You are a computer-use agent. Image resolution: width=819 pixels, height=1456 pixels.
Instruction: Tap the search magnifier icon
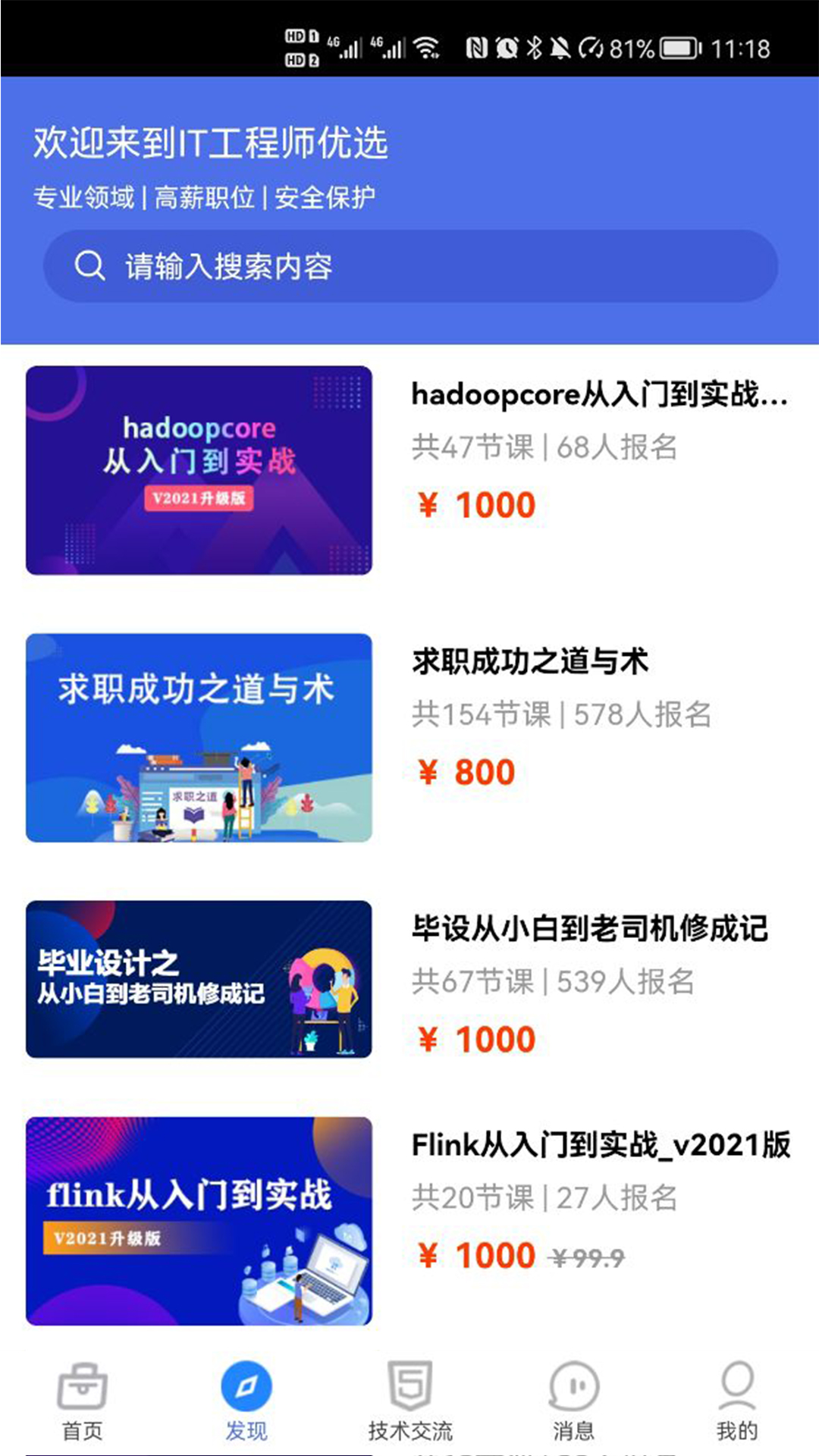coord(89,266)
